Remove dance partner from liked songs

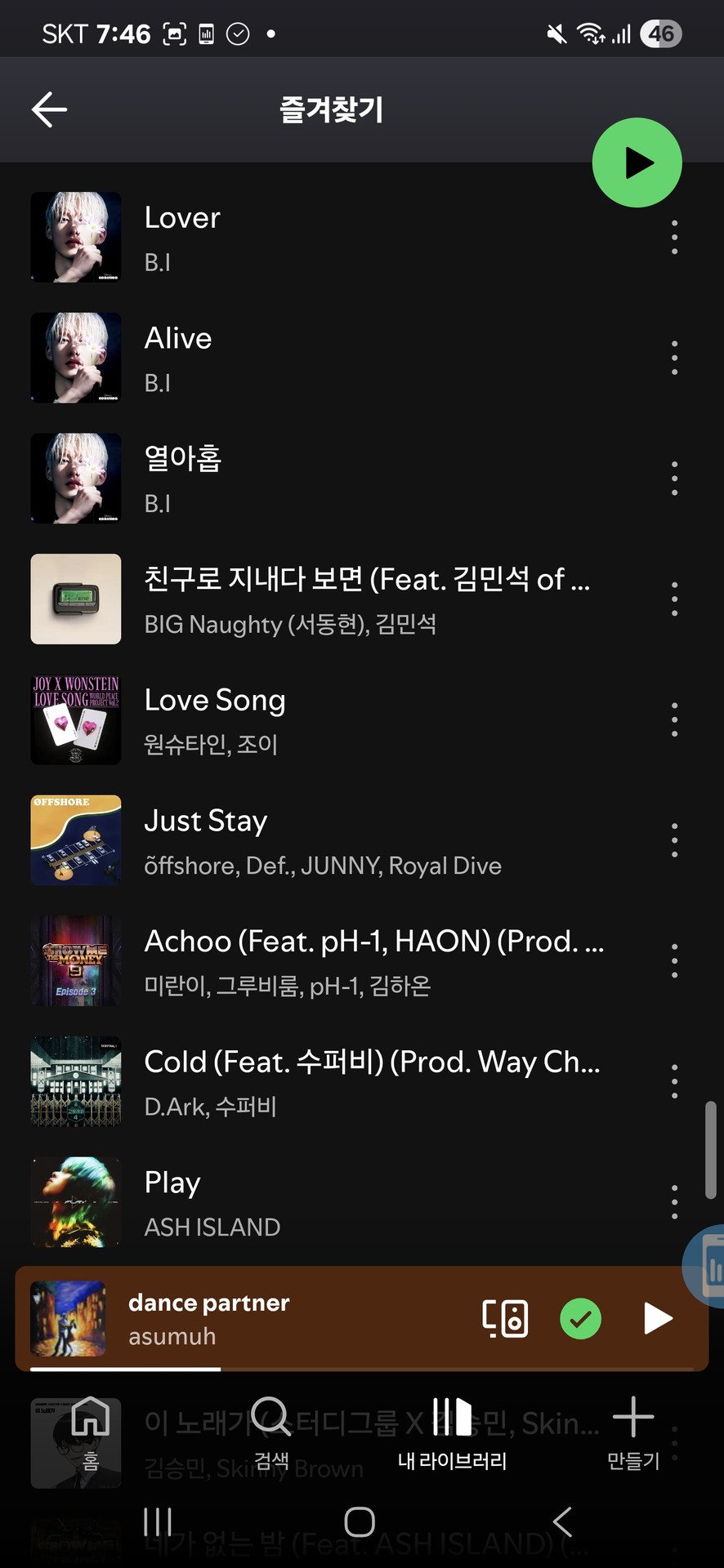[x=580, y=1318]
